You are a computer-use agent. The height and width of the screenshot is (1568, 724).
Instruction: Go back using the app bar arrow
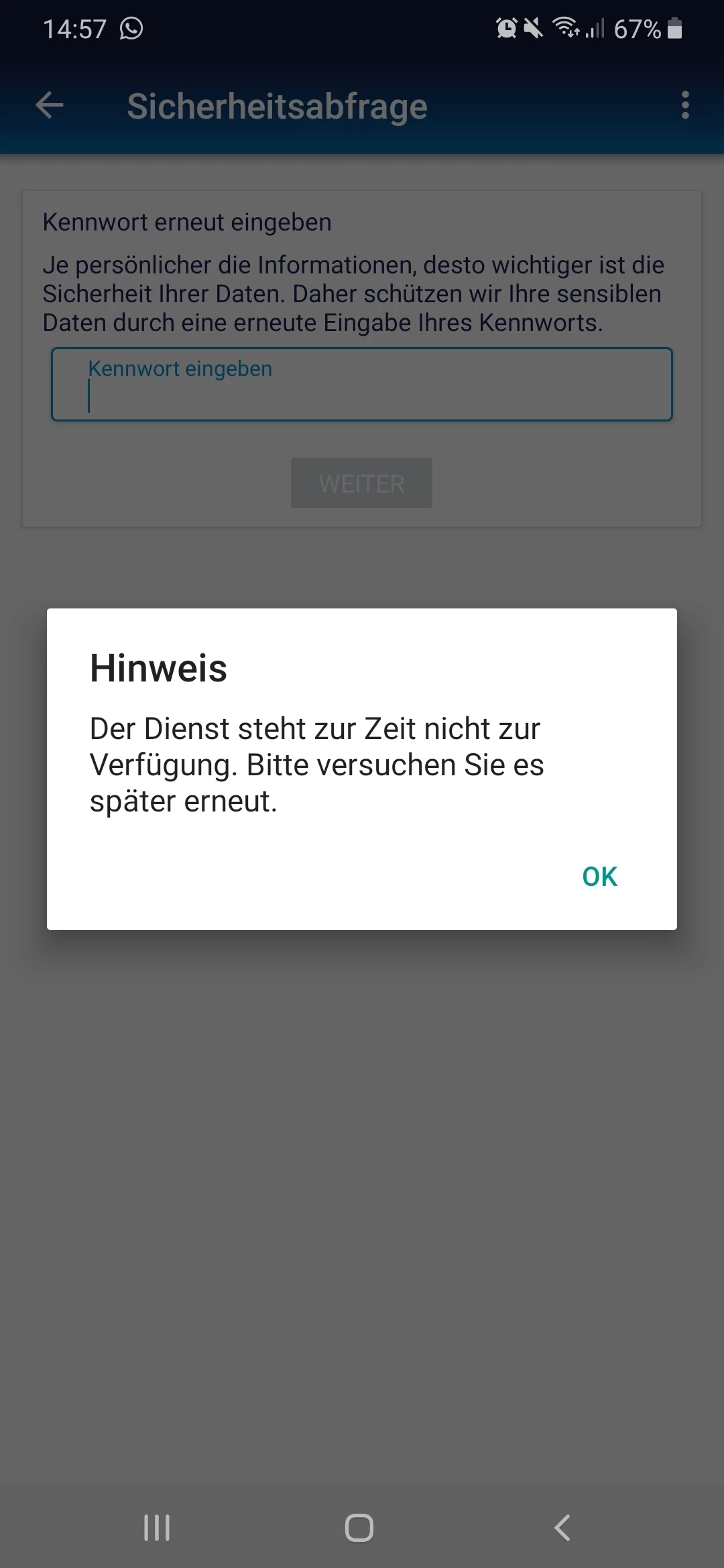pos(50,106)
